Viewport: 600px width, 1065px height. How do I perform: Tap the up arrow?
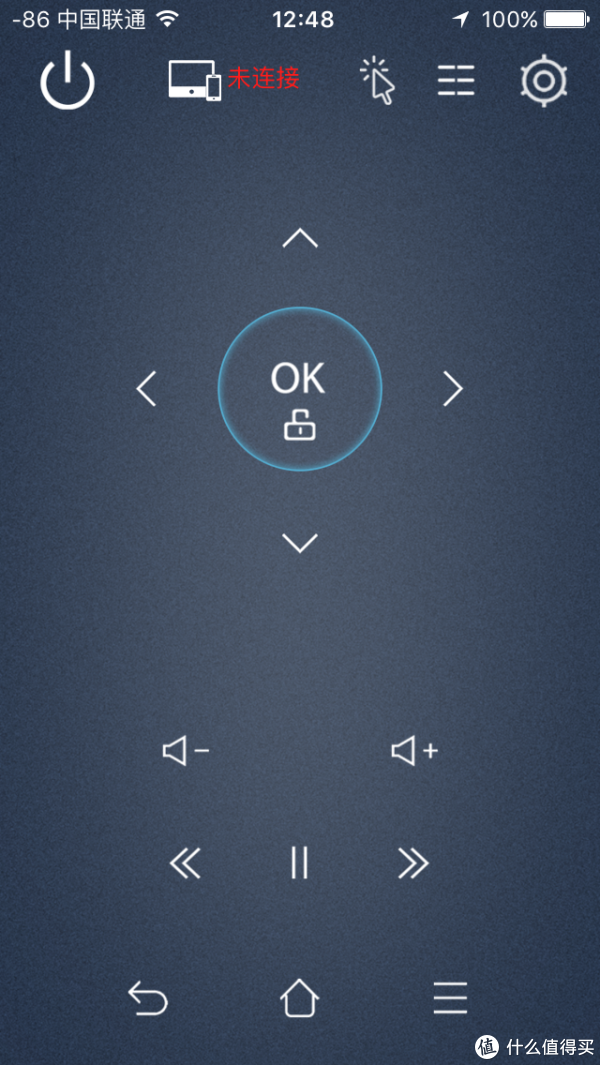[300, 238]
